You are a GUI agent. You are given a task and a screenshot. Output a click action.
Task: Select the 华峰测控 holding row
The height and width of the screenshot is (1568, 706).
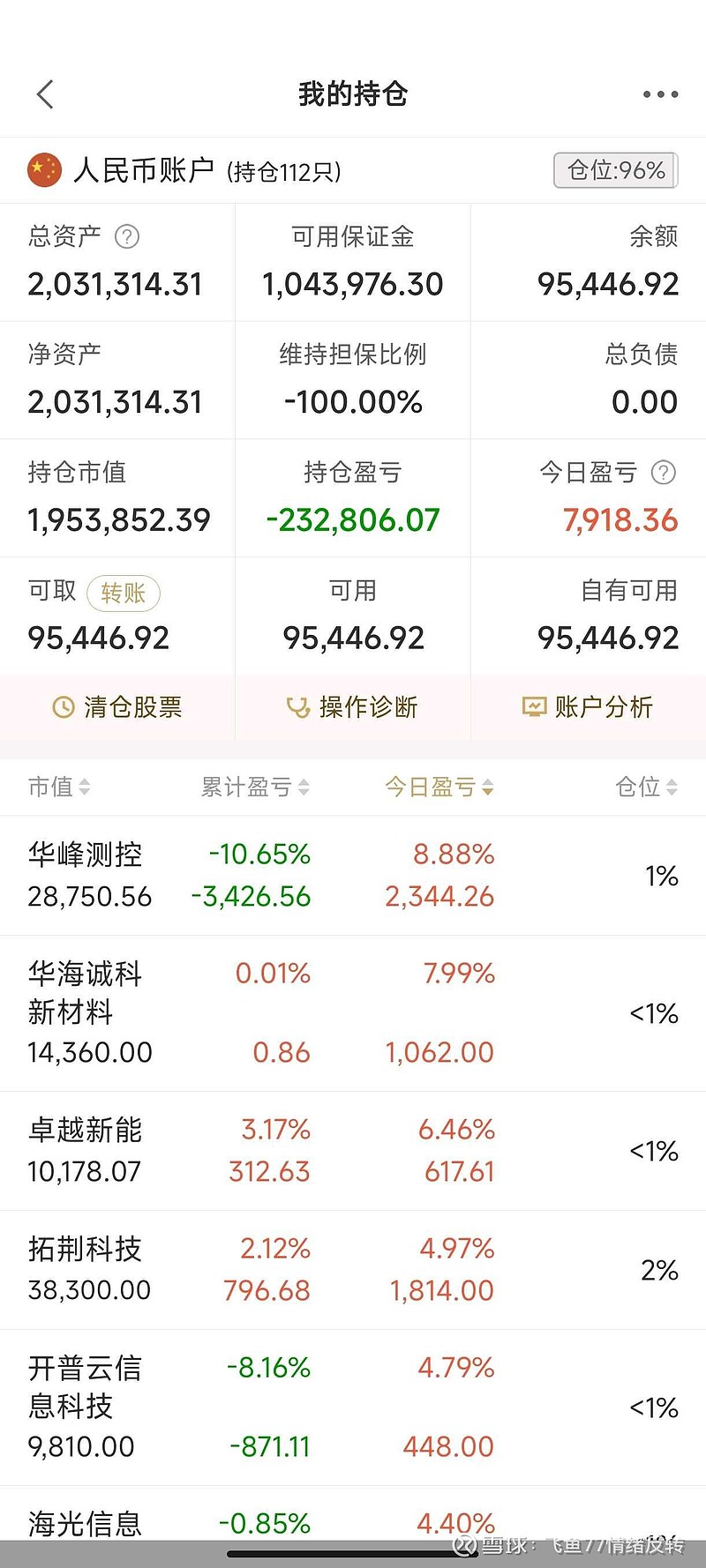(x=353, y=873)
